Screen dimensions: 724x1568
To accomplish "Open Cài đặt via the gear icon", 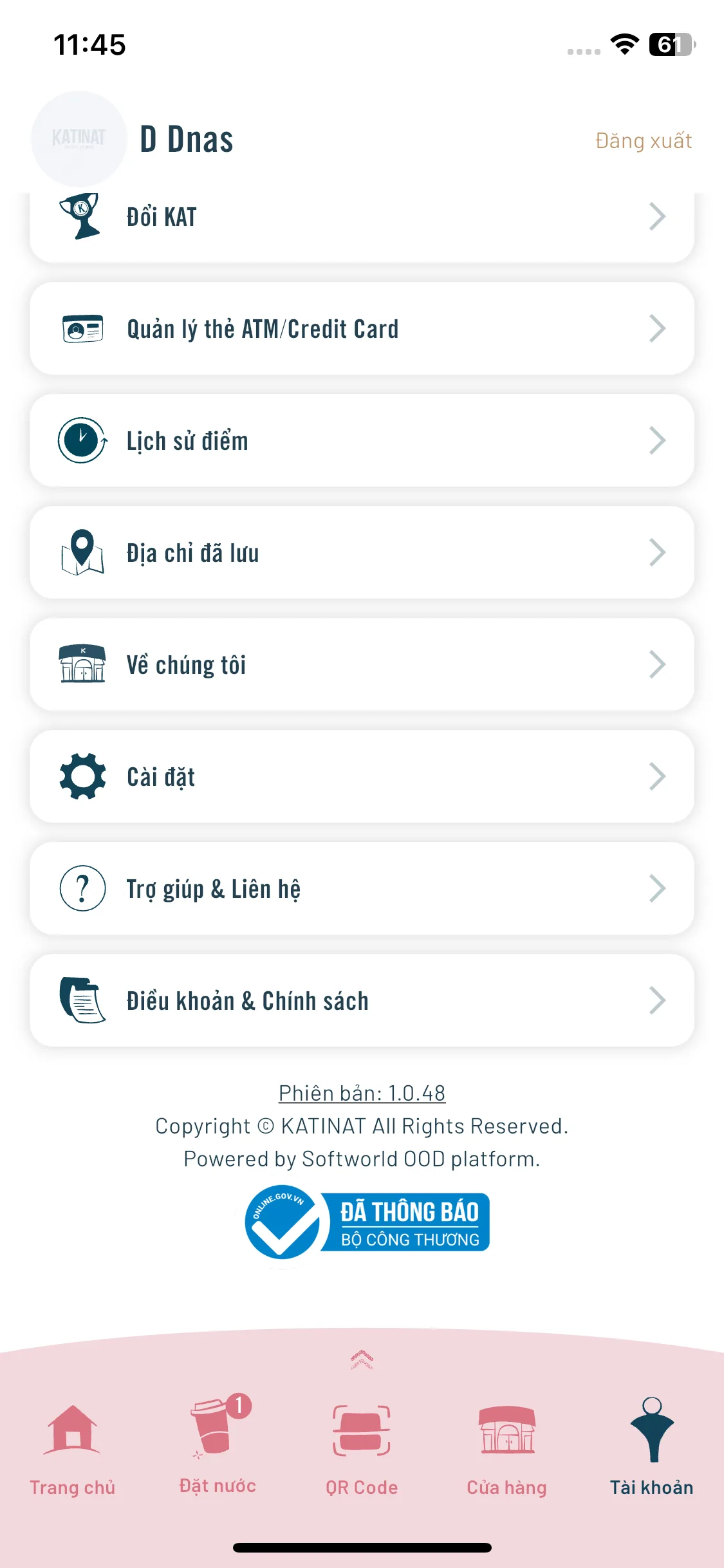I will tap(81, 776).
